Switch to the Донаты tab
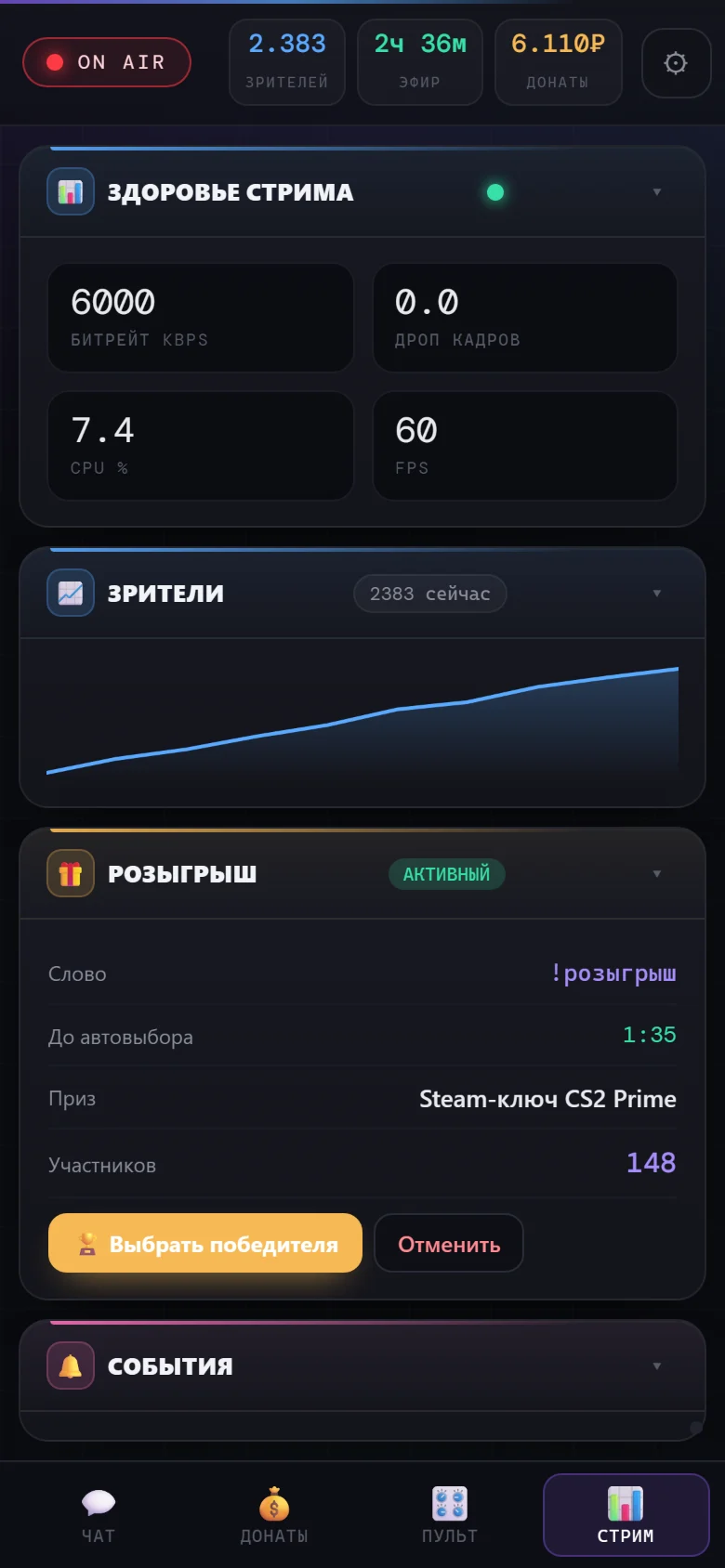725x1568 pixels. [274, 1515]
